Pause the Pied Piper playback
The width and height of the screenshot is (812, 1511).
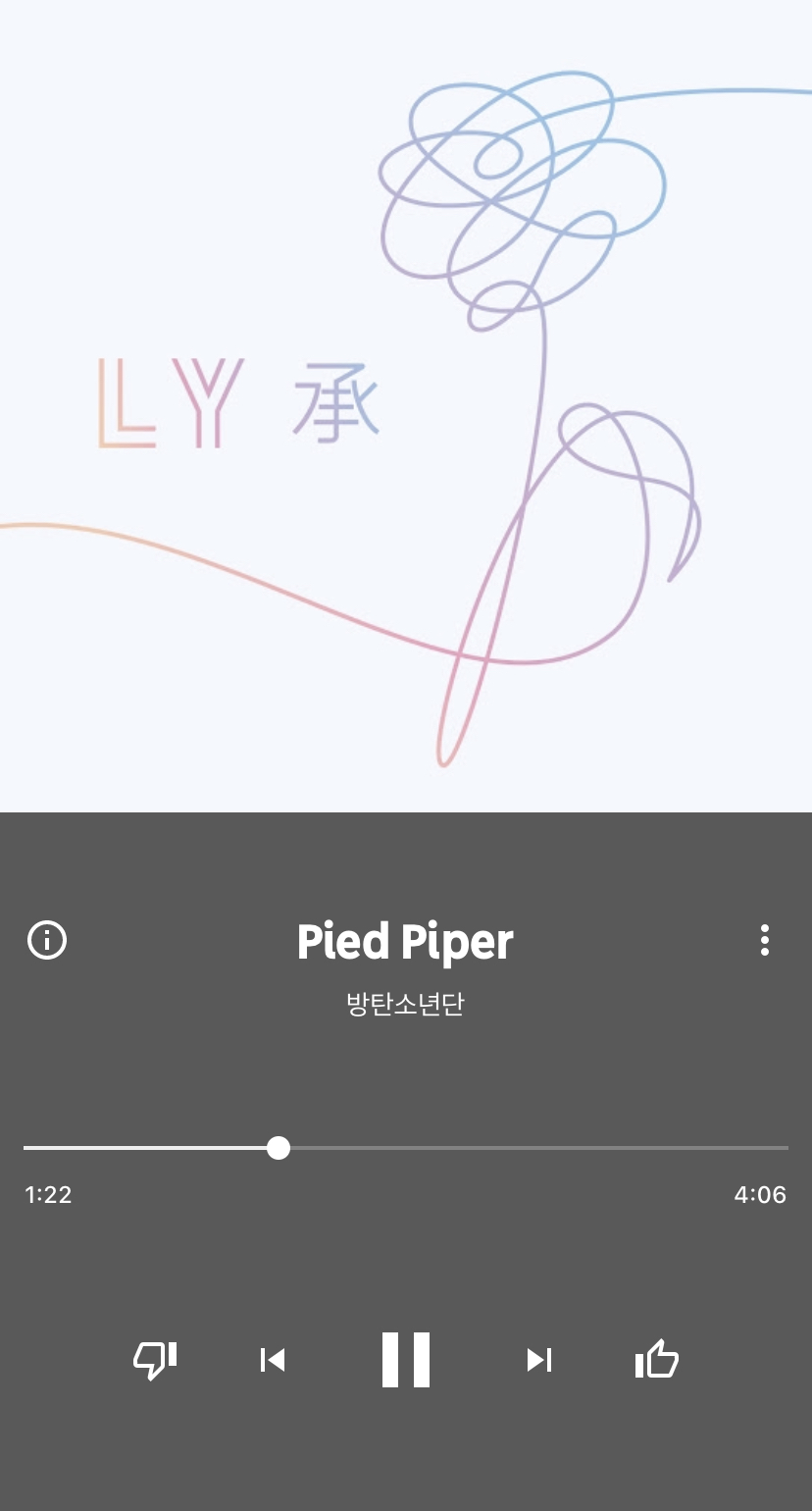tap(406, 1359)
